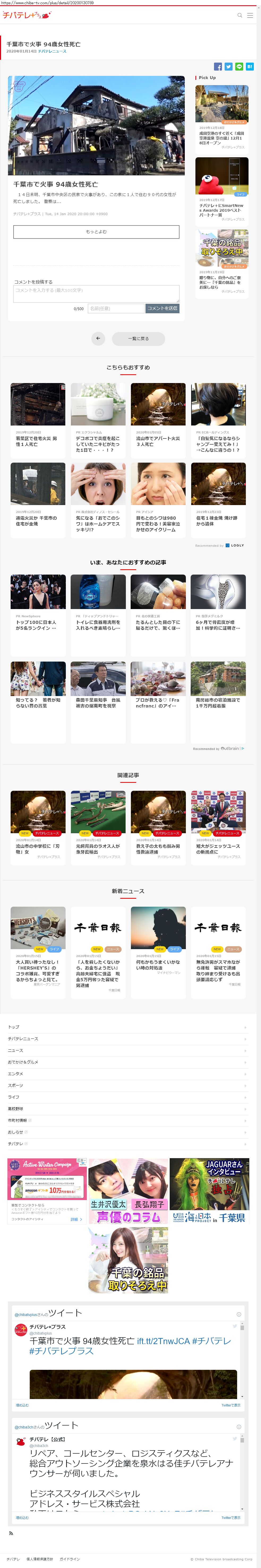This screenshot has width=261, height=1568.
Task: Share the article on Facebook
Action: pyautogui.click(x=218, y=66)
